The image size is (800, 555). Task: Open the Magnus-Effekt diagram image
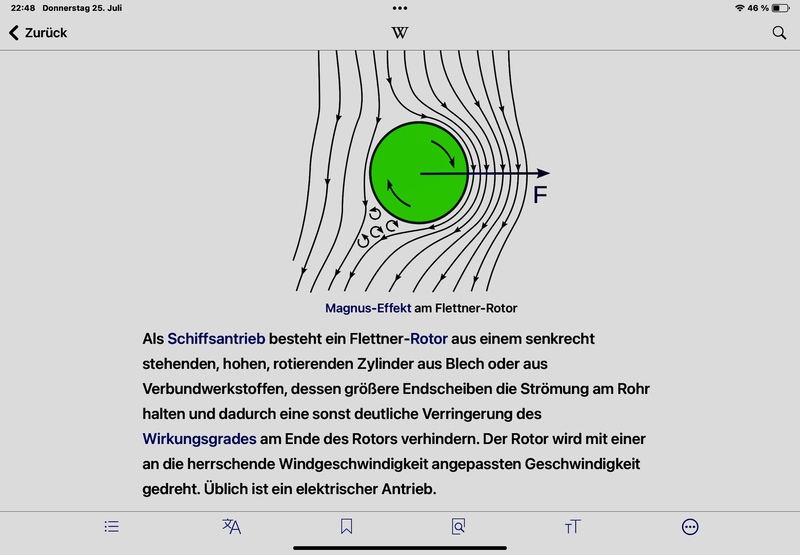tap(420, 172)
